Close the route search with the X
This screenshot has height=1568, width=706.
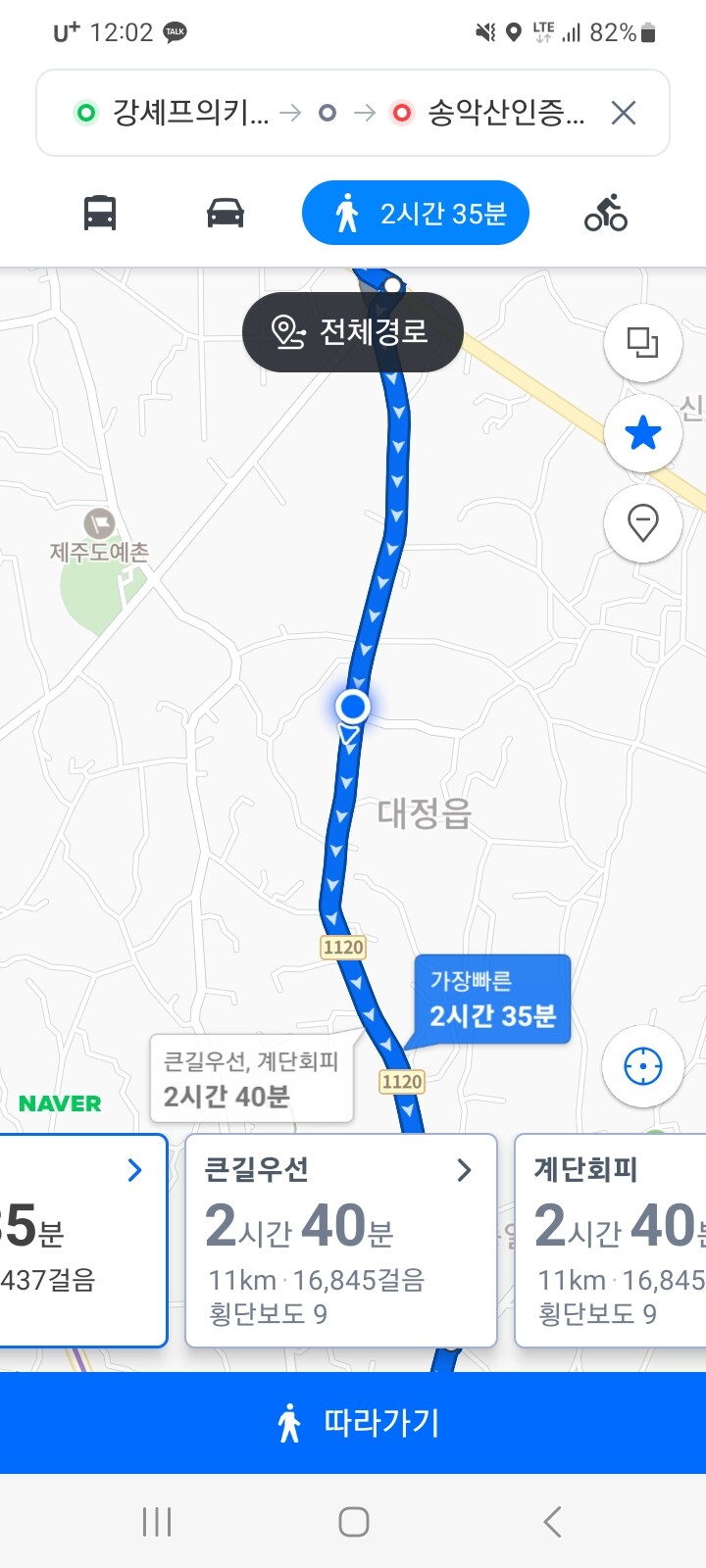tap(624, 114)
